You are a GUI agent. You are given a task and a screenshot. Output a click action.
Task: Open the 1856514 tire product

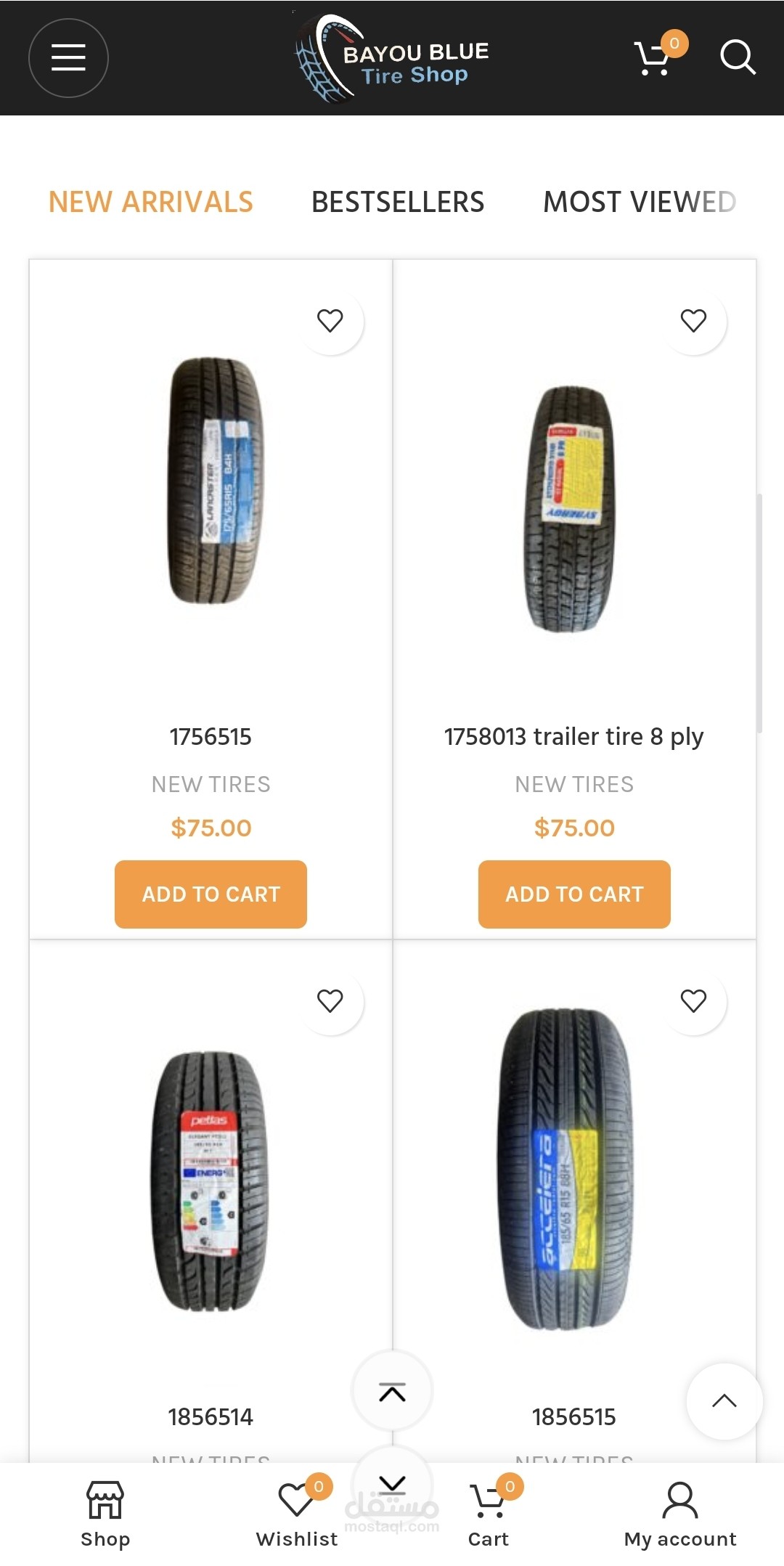(211, 1416)
